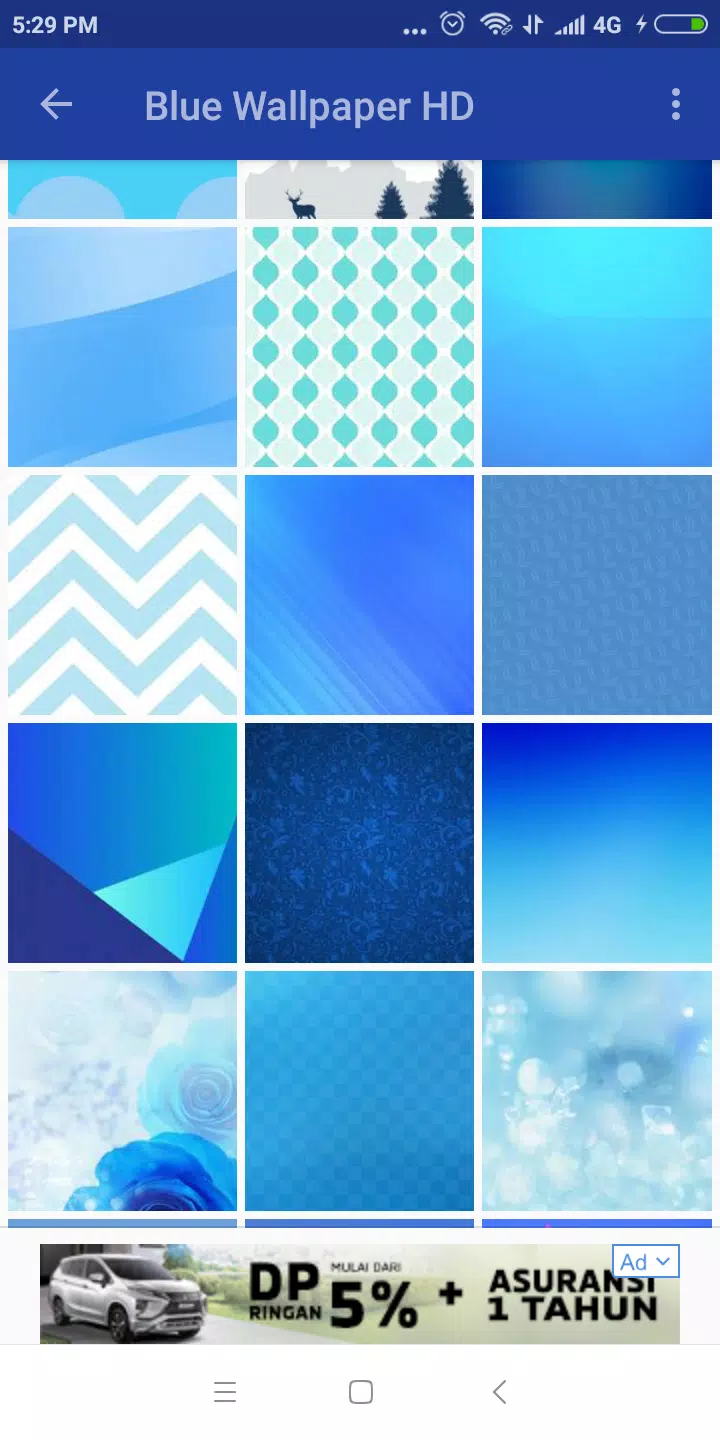The height and width of the screenshot is (1440, 720).
Task: Open the deer and pine trees wallpaper
Action: [359, 192]
